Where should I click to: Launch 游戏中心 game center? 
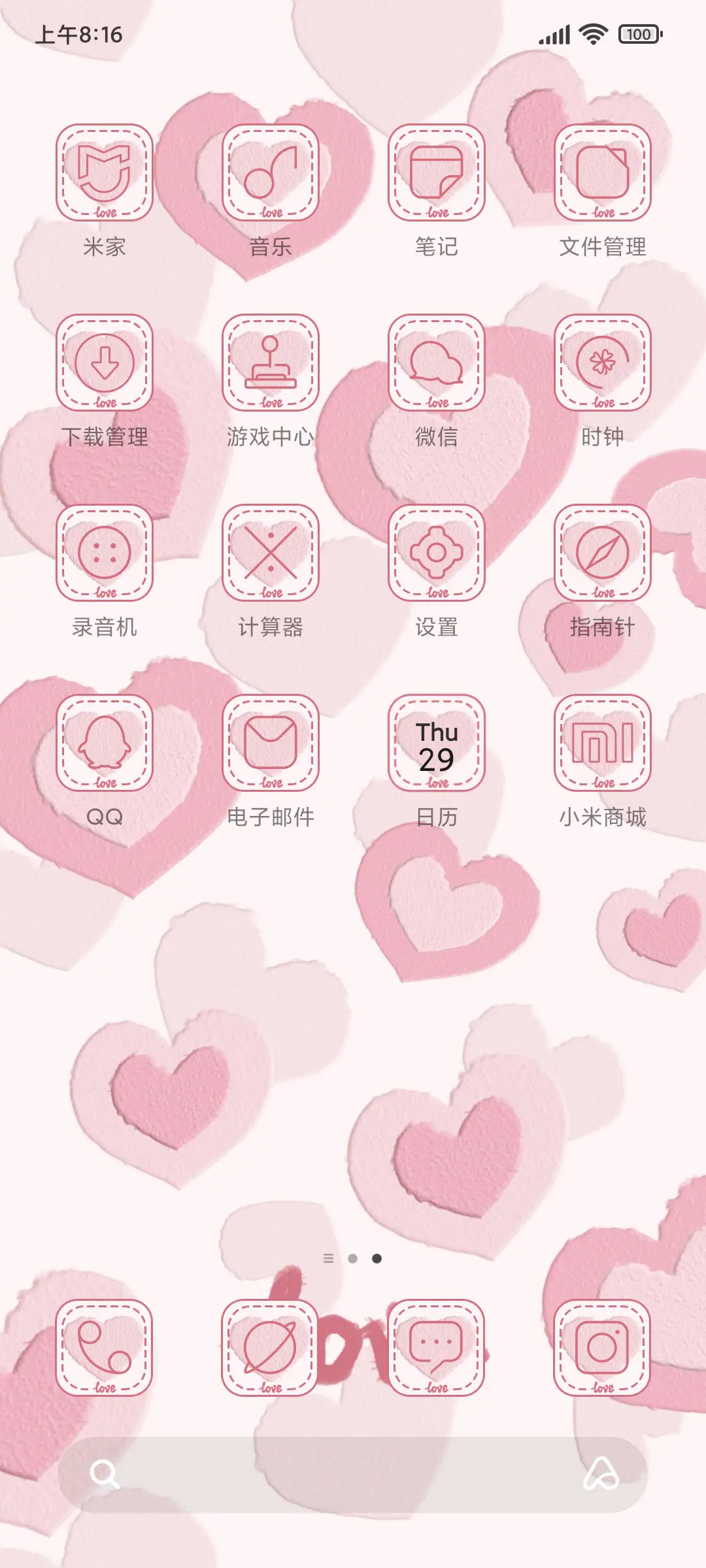(271, 363)
